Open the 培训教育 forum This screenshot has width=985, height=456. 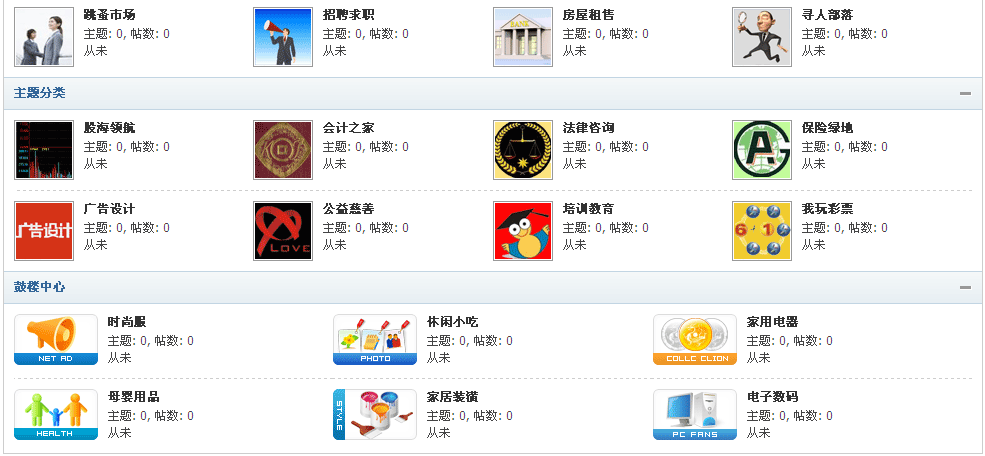(x=588, y=209)
